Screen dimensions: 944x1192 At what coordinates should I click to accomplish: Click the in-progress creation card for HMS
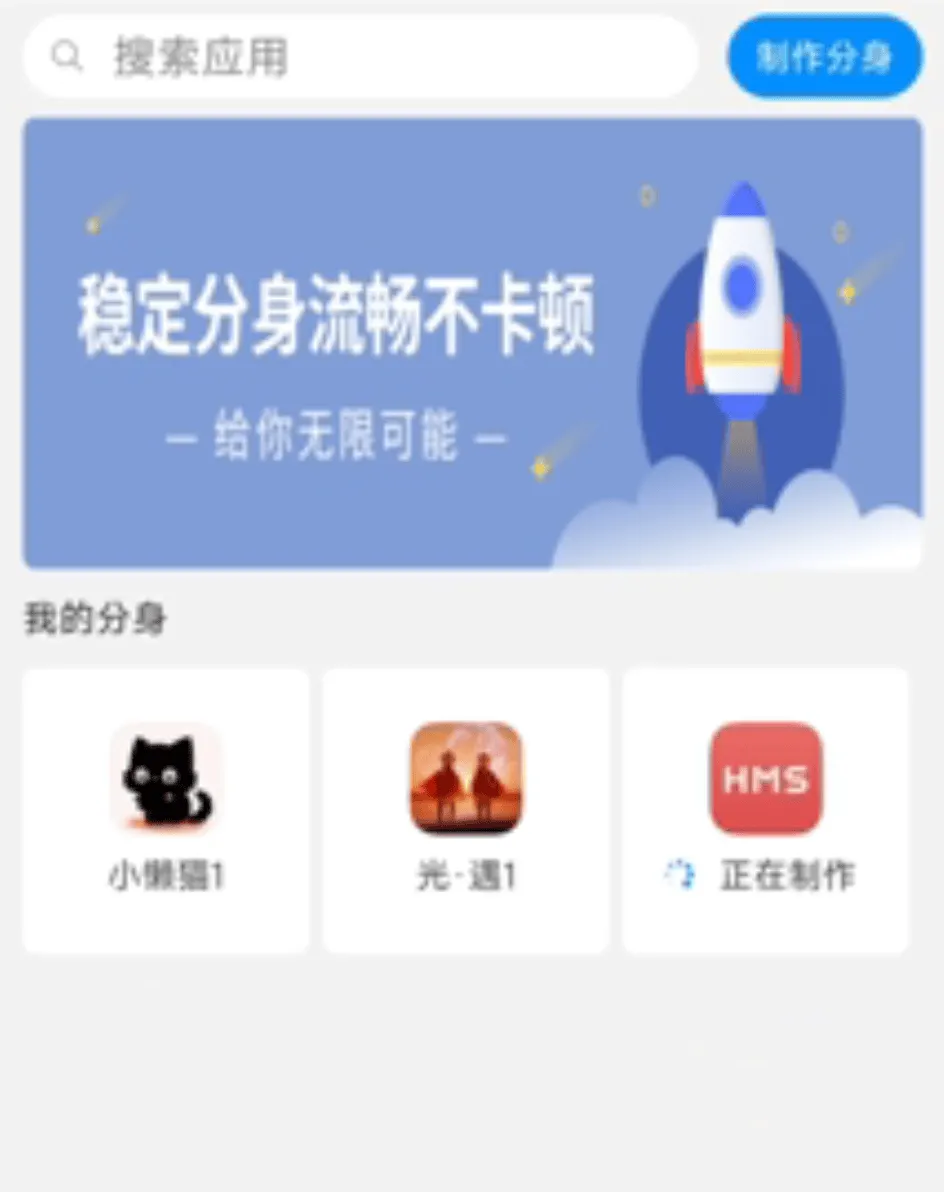pos(766,810)
